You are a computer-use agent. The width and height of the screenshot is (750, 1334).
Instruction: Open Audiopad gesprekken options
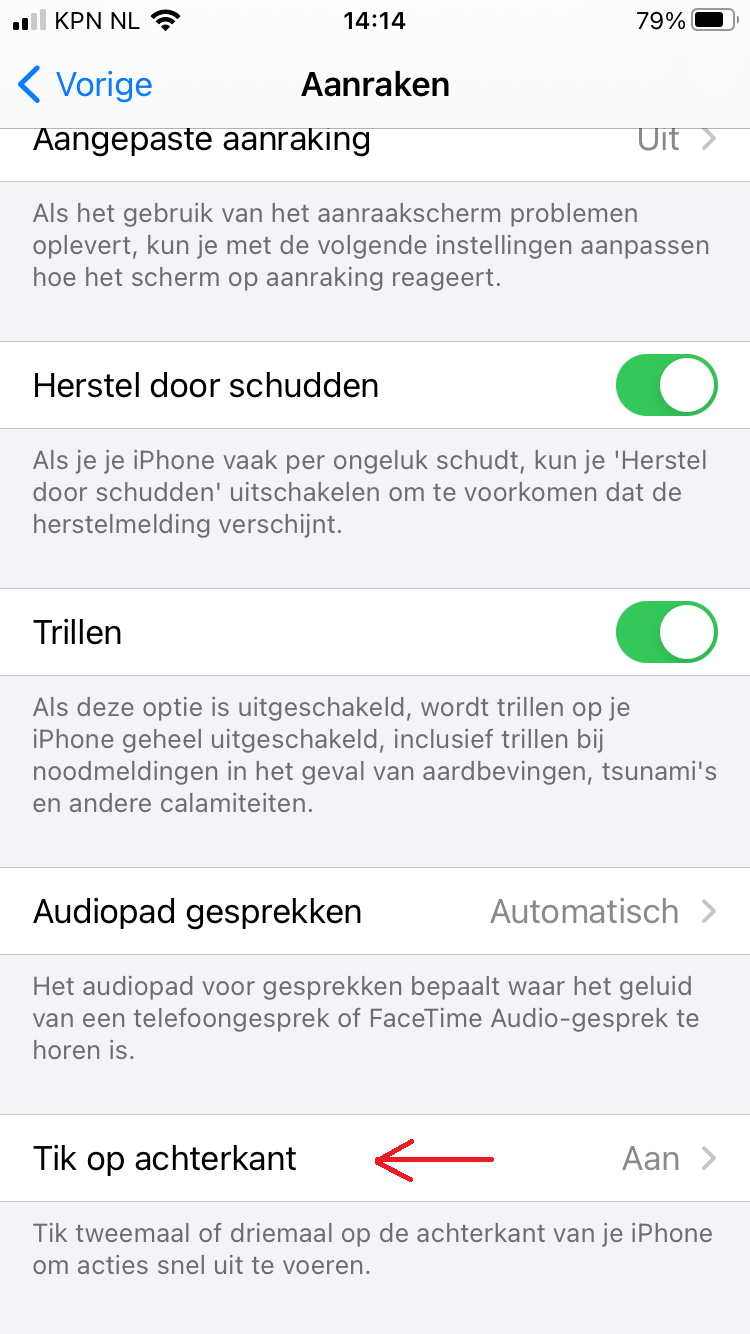coord(375,912)
